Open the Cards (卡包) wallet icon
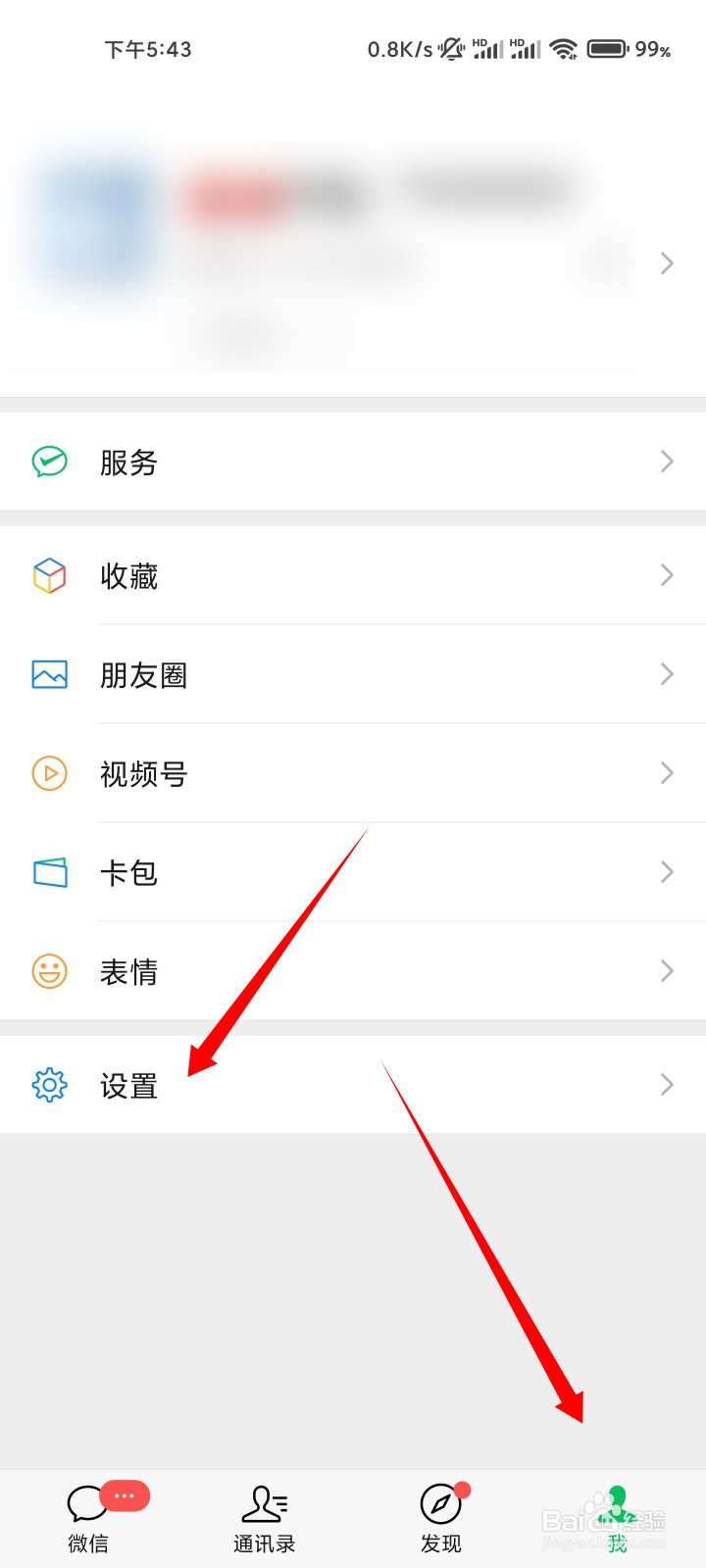706x1568 pixels. click(48, 872)
